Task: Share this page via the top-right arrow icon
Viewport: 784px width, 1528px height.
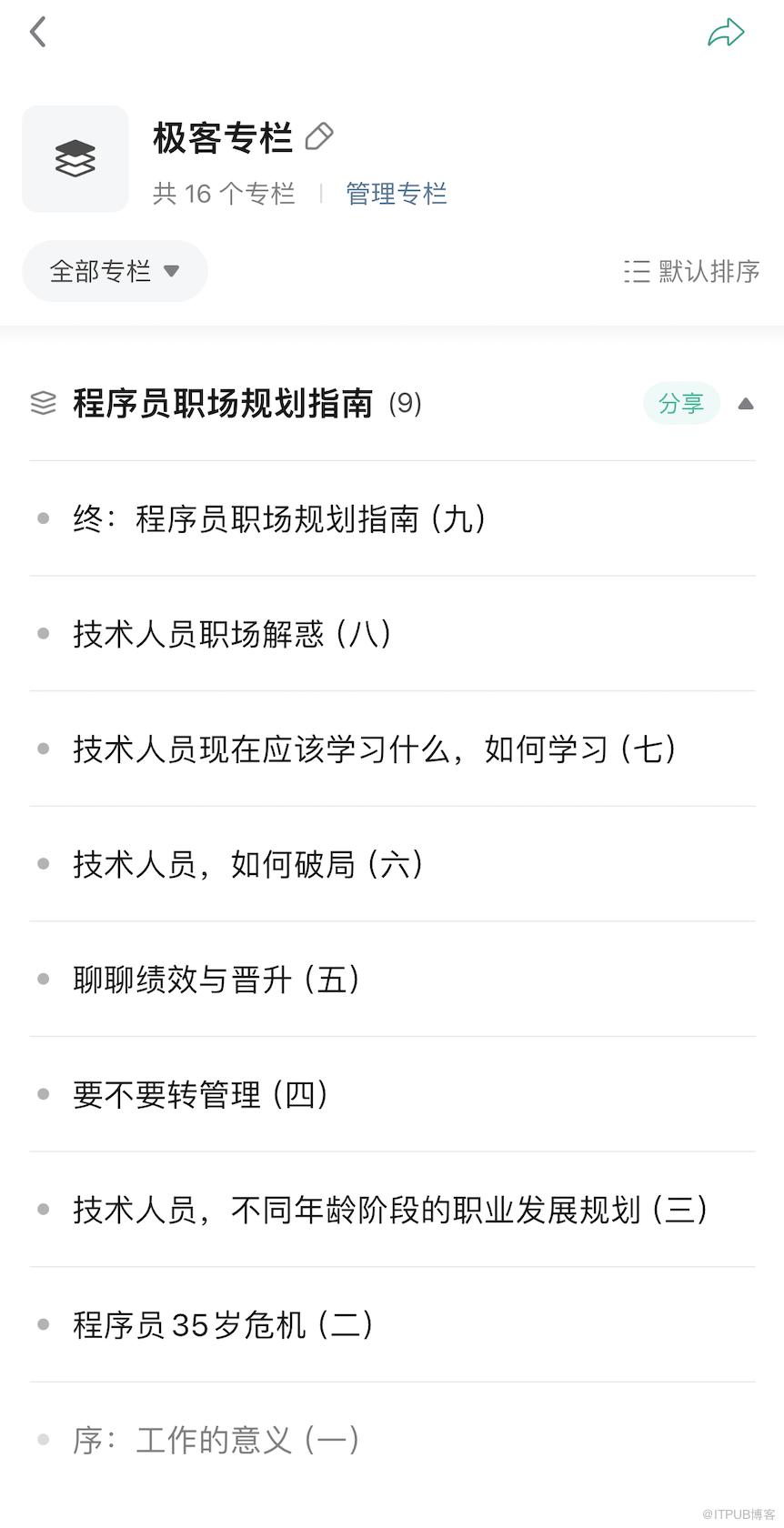Action: coord(726,34)
